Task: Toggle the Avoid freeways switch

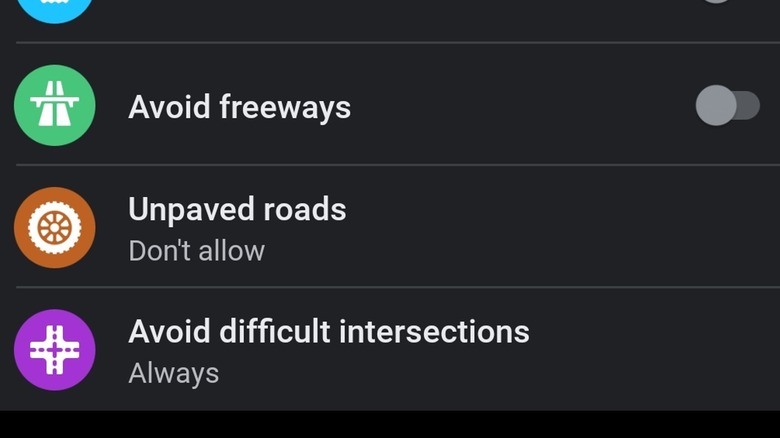Action: pyautogui.click(x=727, y=106)
